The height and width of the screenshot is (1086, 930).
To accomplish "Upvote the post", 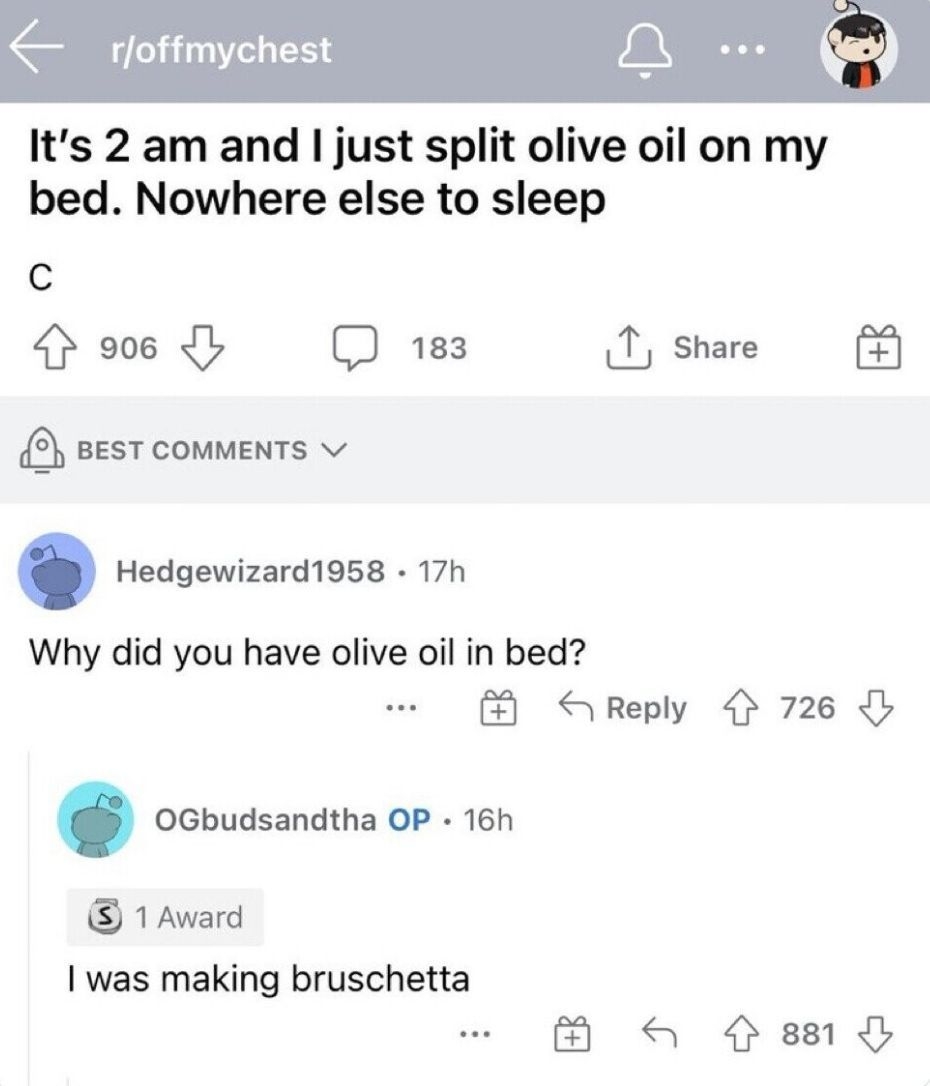I will coord(57,345).
